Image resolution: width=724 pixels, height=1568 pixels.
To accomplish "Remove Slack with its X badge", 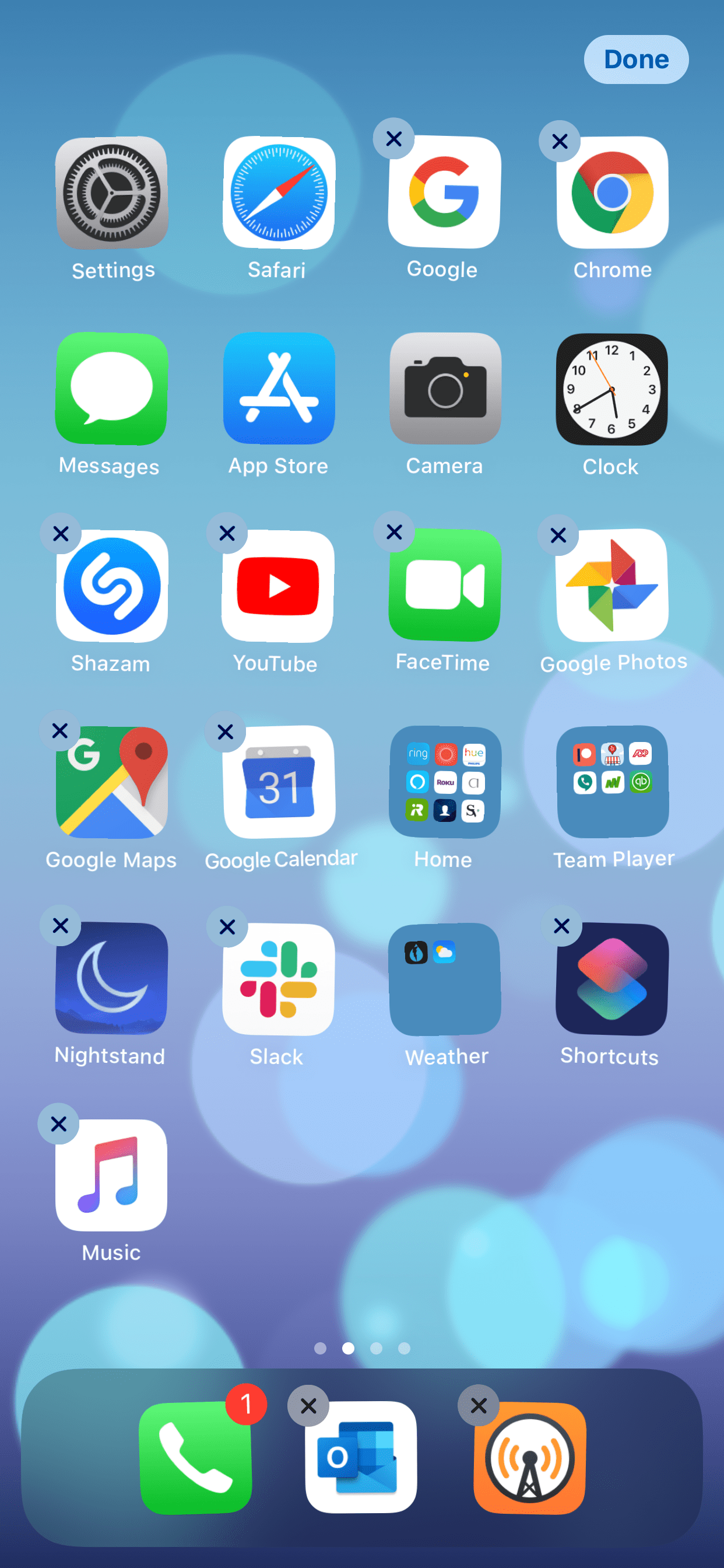I will 227,926.
